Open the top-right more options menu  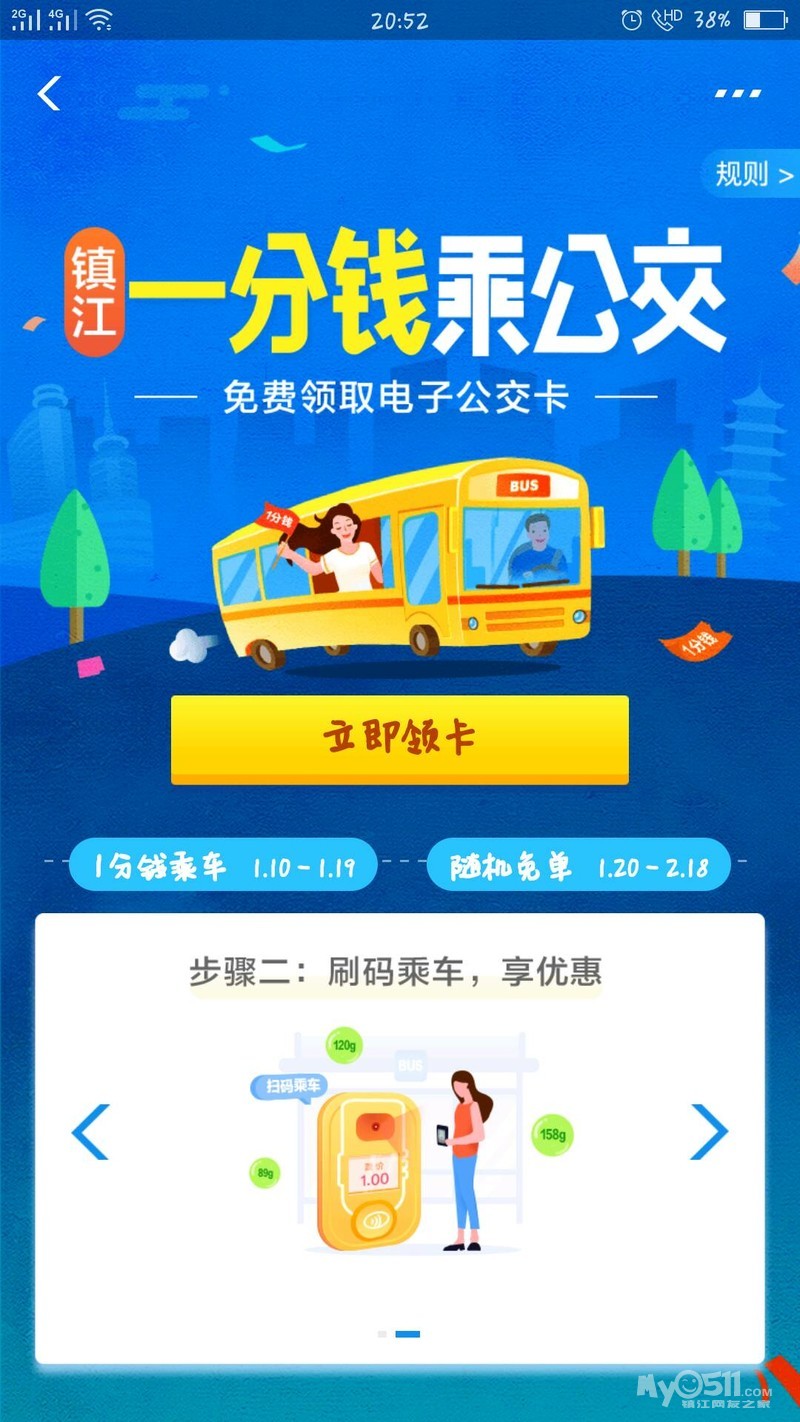tap(737, 92)
